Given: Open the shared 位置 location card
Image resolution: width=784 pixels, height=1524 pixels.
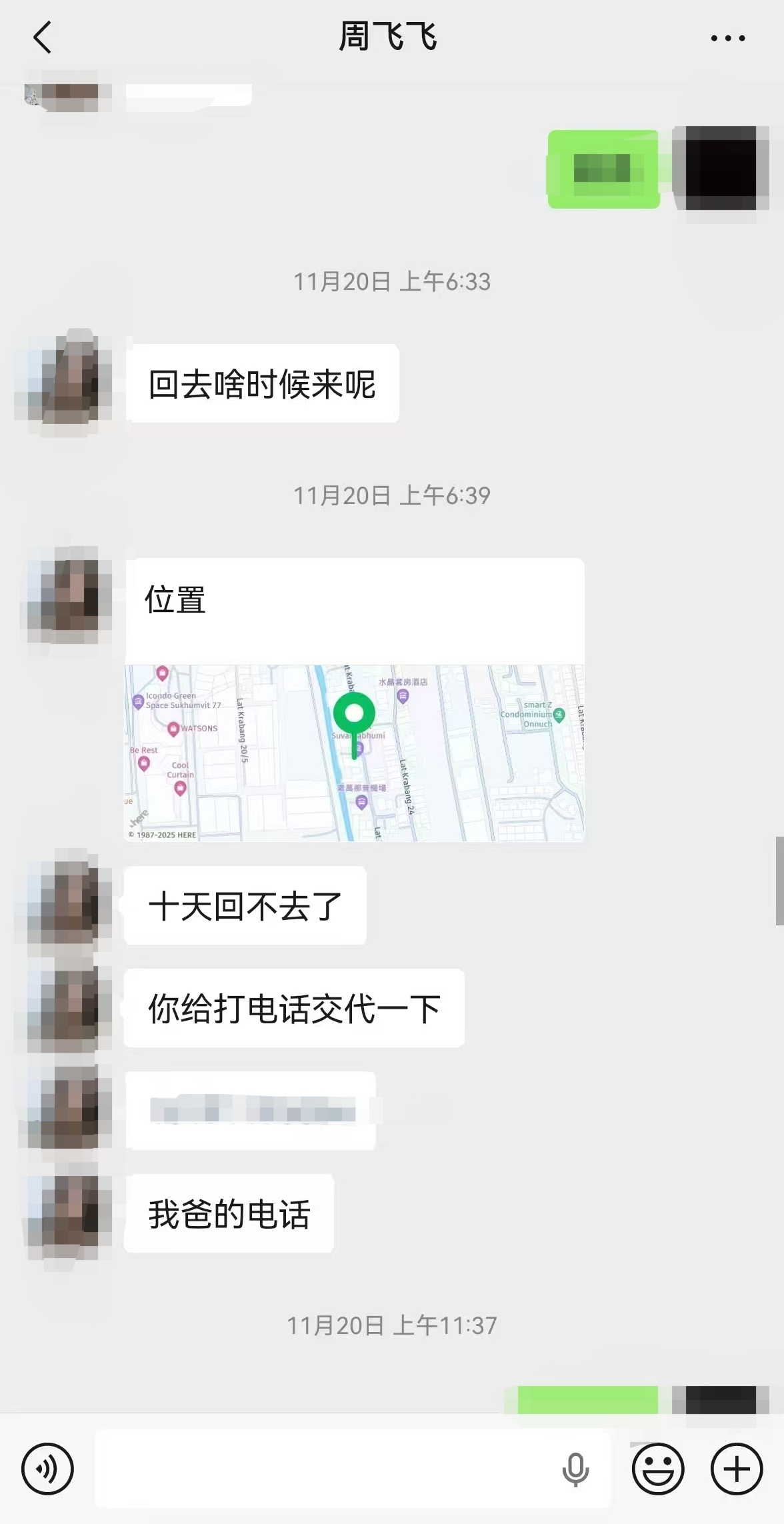Looking at the screenshot, I should (354, 700).
